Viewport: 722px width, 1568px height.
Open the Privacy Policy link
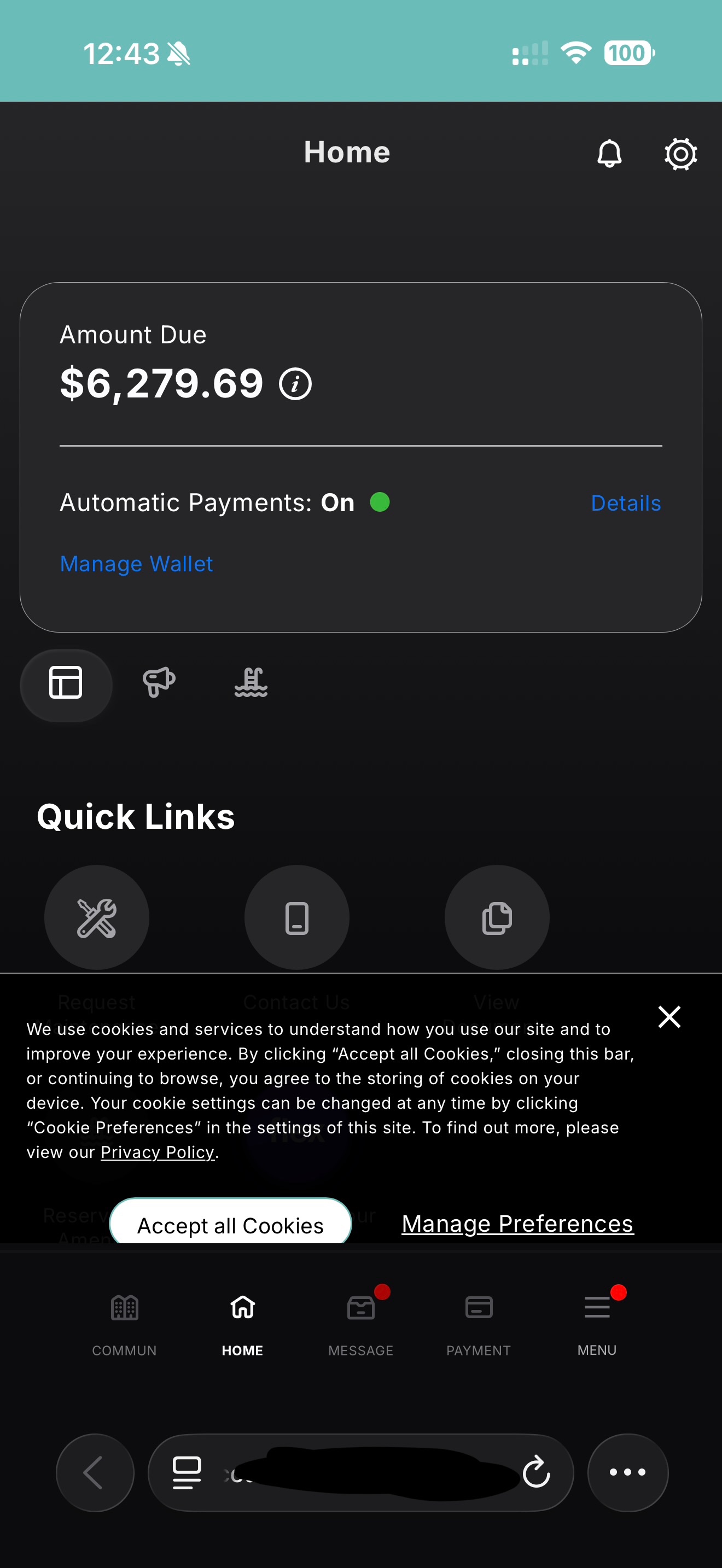point(158,1152)
